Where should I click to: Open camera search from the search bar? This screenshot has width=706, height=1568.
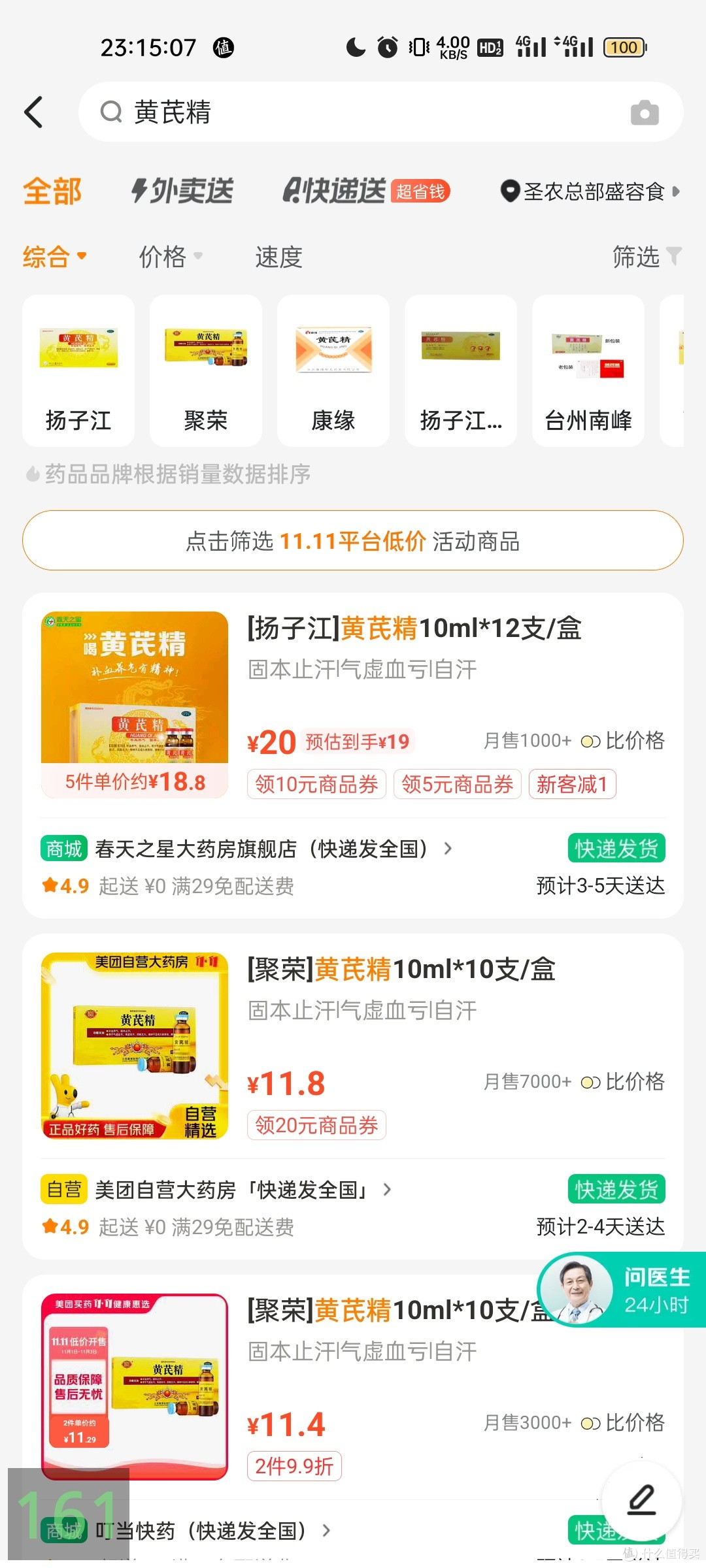click(645, 112)
